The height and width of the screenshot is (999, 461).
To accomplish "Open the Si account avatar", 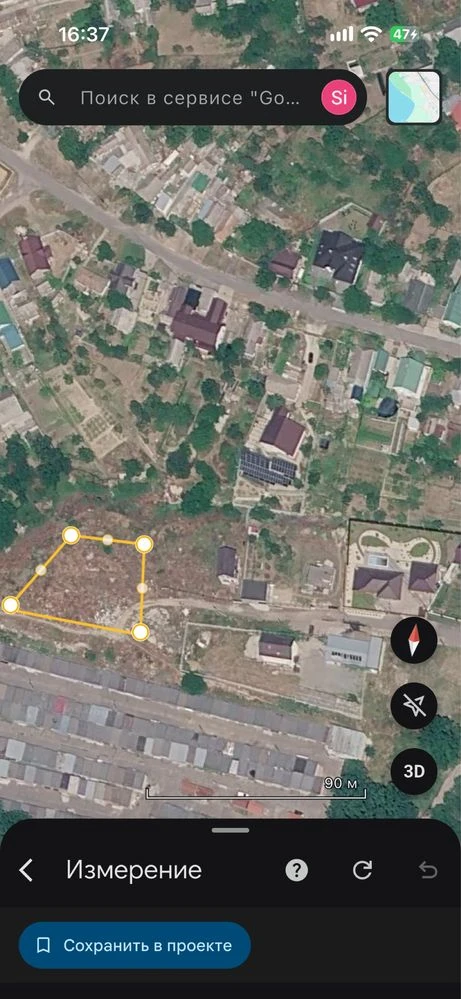I will [x=339, y=97].
